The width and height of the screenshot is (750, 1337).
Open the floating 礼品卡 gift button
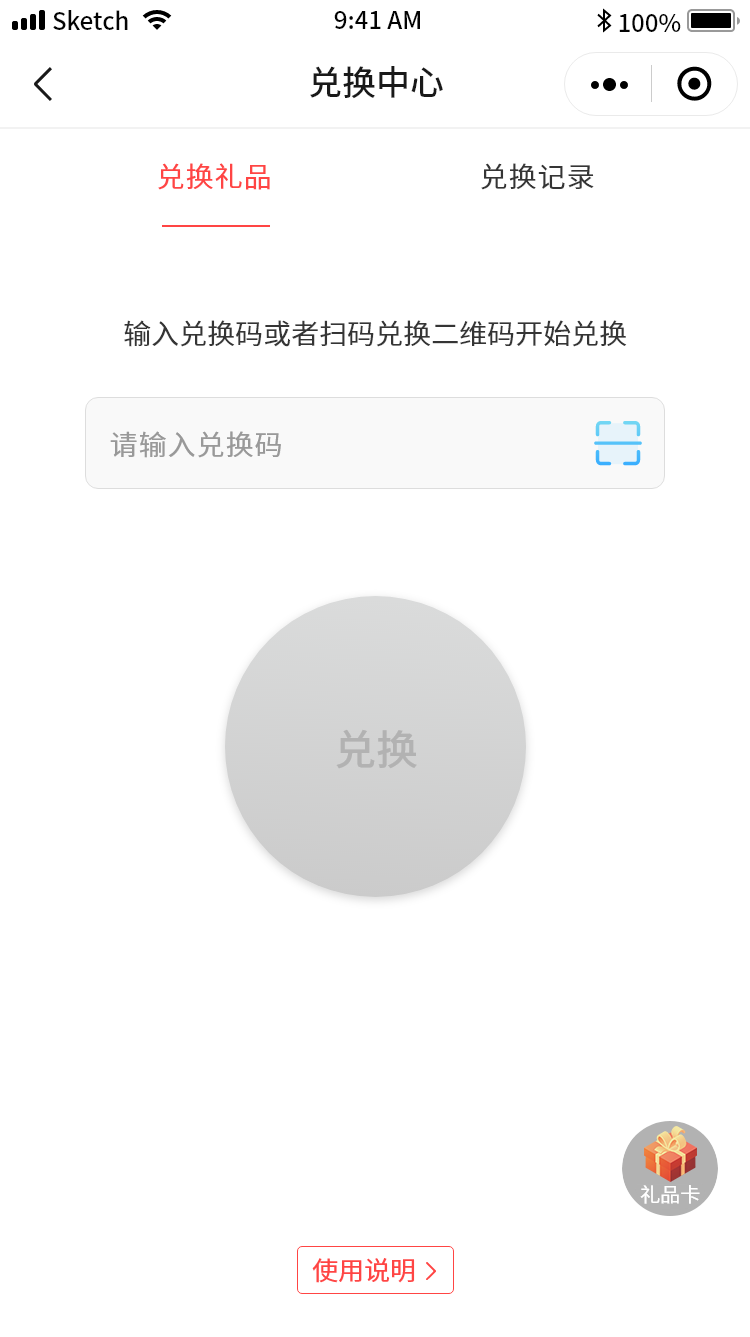(670, 1168)
